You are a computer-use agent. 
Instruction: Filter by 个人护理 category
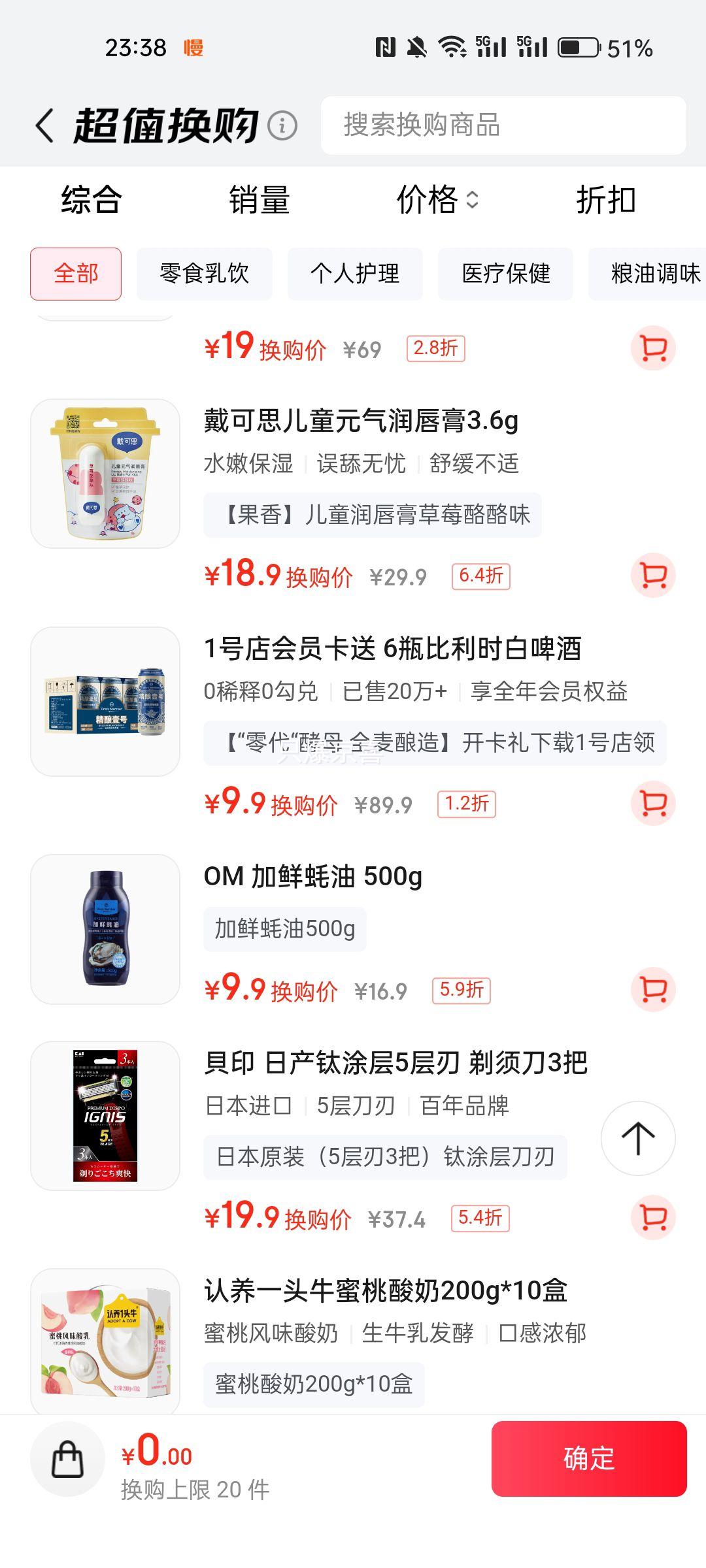(355, 274)
